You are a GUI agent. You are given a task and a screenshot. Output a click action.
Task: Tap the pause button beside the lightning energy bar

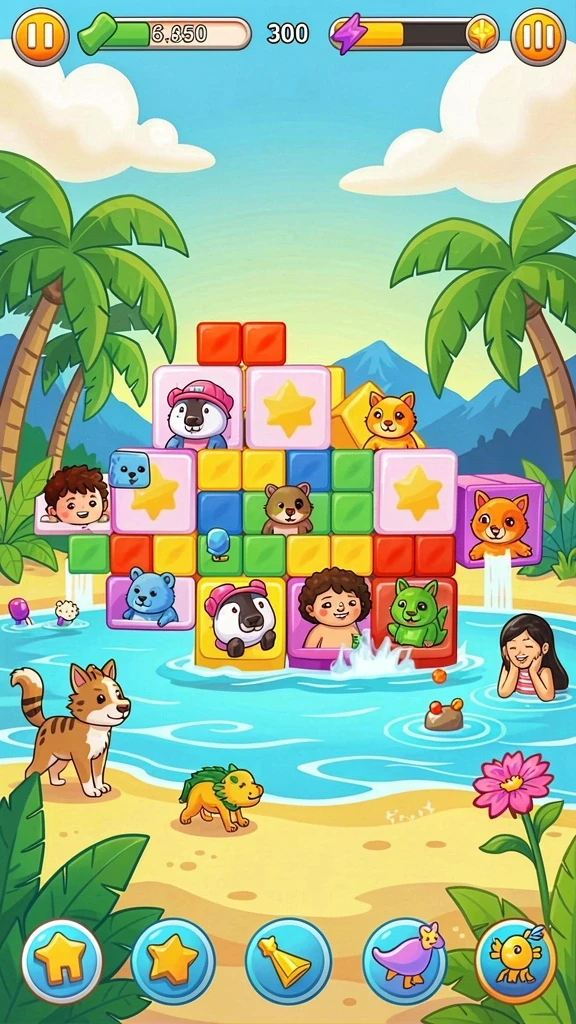538,37
